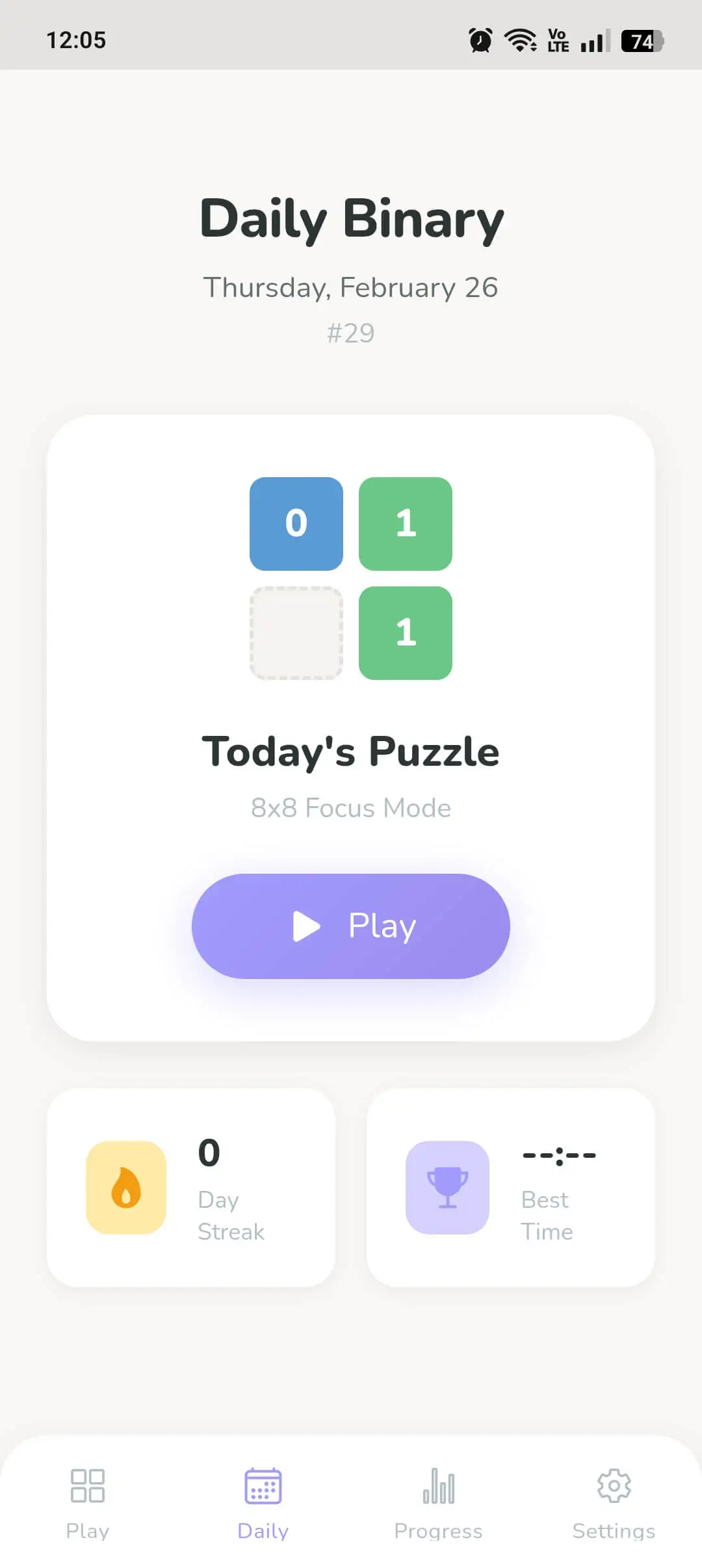Tap the alarm clock icon in status bar
This screenshot has width=702, height=1568.
click(x=478, y=41)
